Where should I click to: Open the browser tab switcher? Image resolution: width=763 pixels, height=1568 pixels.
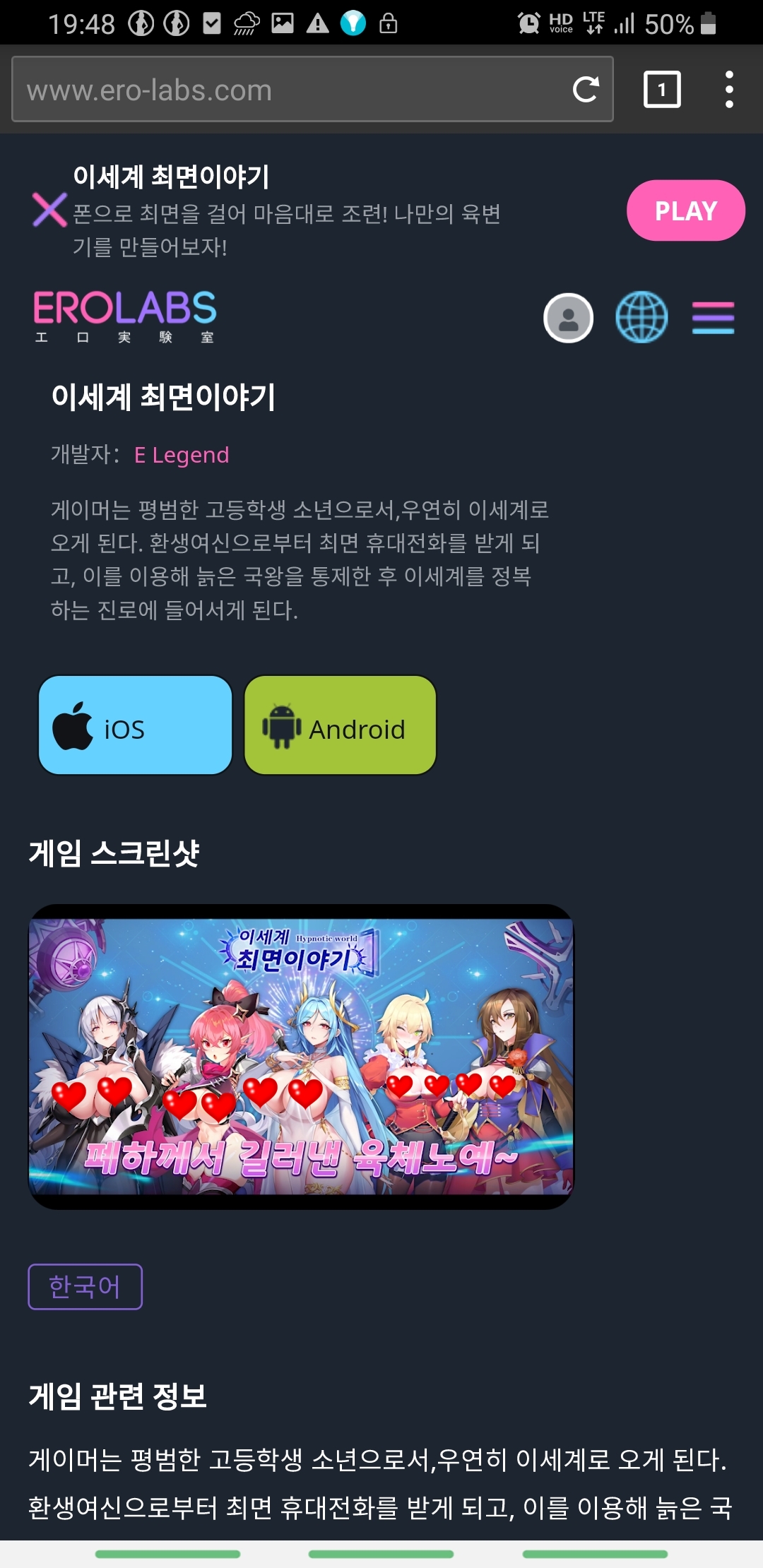coord(662,90)
